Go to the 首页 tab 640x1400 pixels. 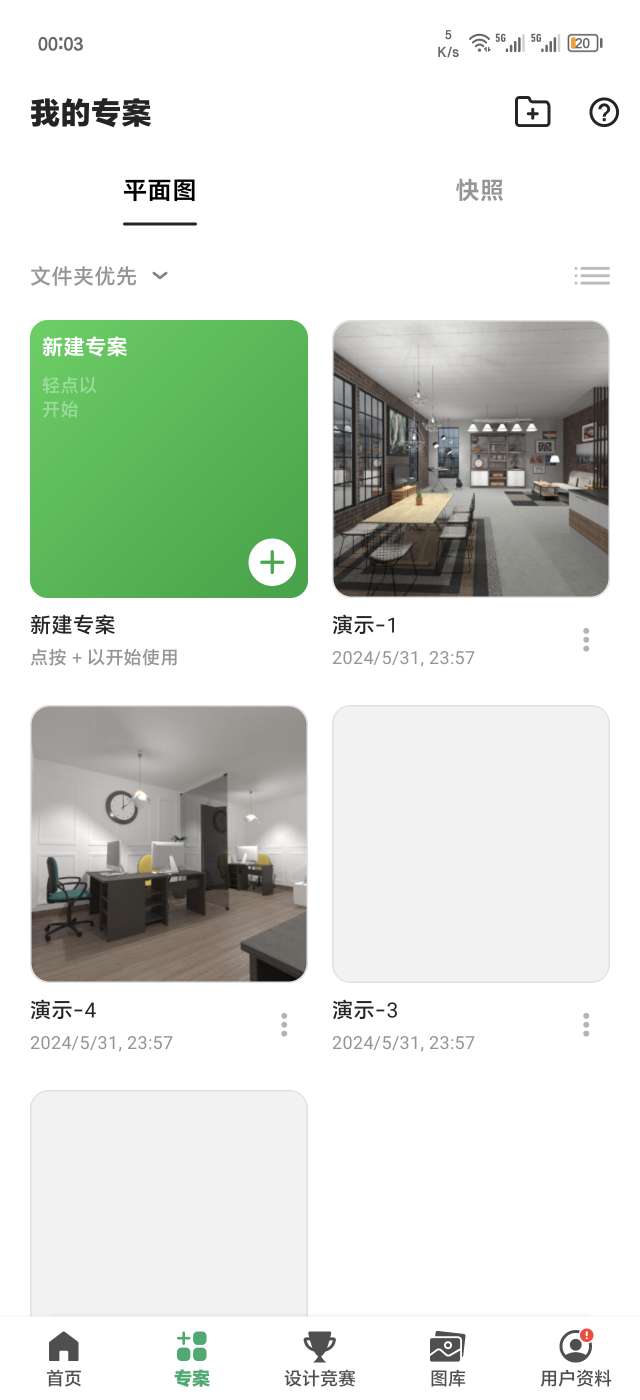(64, 1358)
